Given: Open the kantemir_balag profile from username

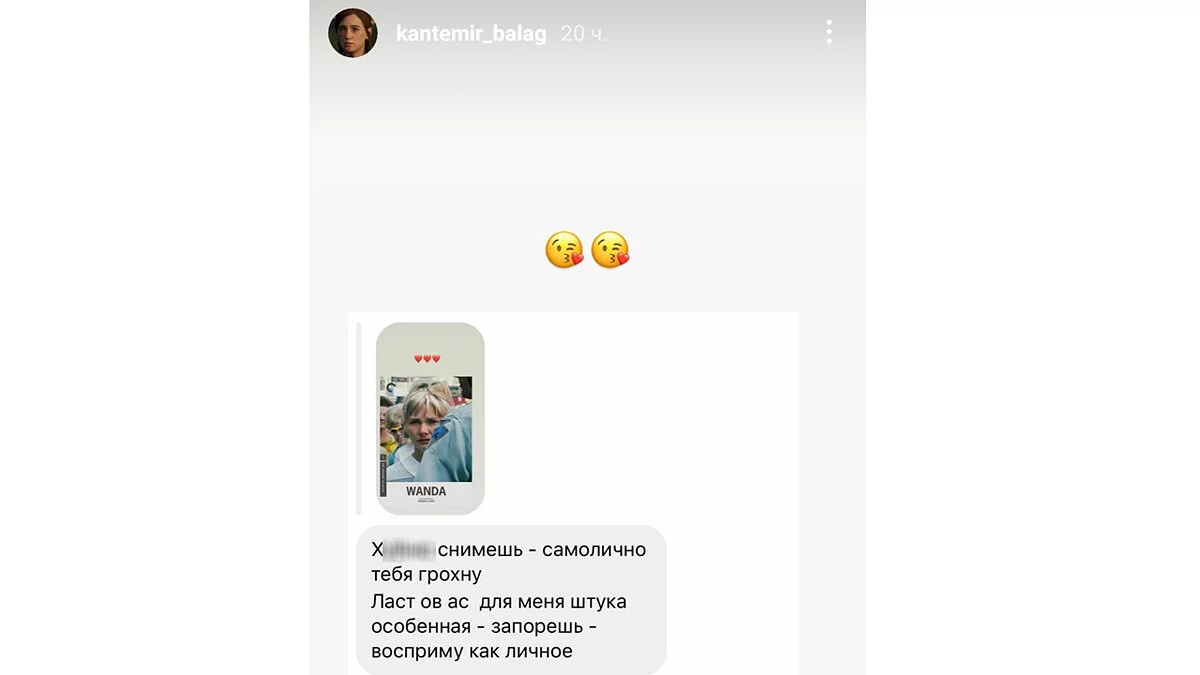Looking at the screenshot, I should [x=471, y=34].
